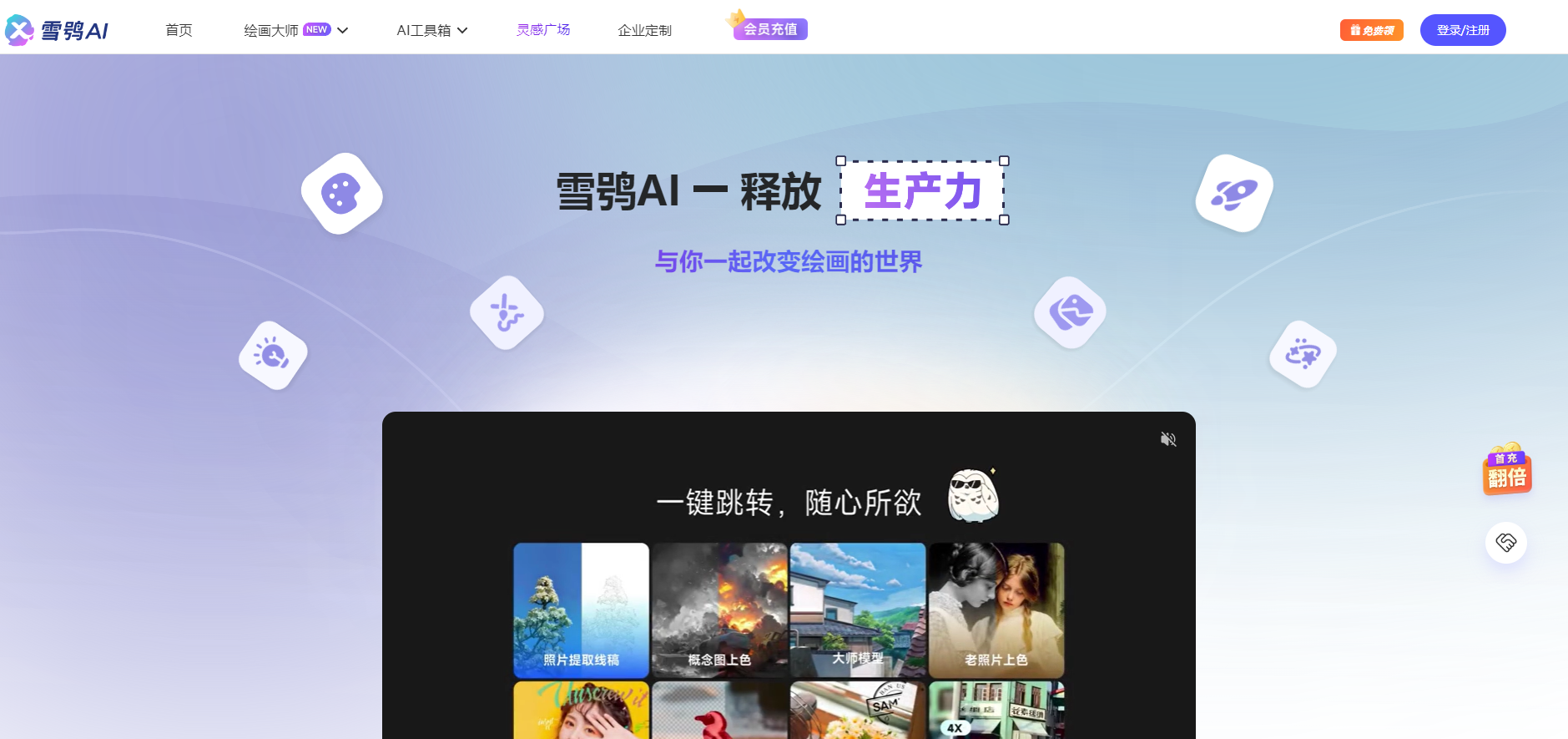Open 企业定制 page
This screenshot has width=1568, height=739.
(644, 30)
